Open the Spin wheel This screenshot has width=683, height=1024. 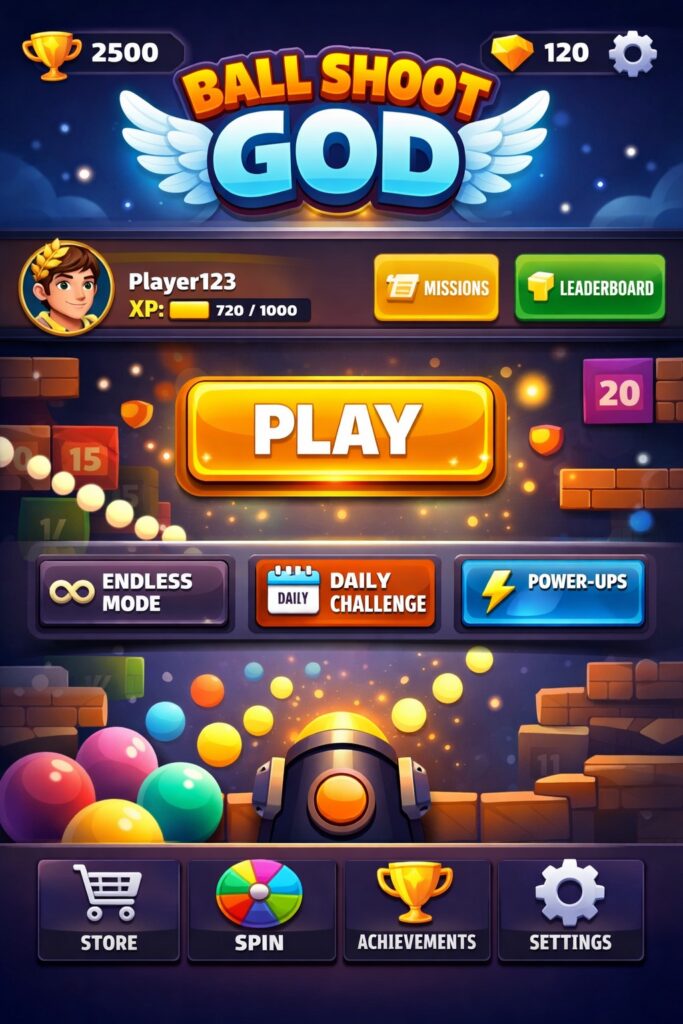(x=260, y=910)
